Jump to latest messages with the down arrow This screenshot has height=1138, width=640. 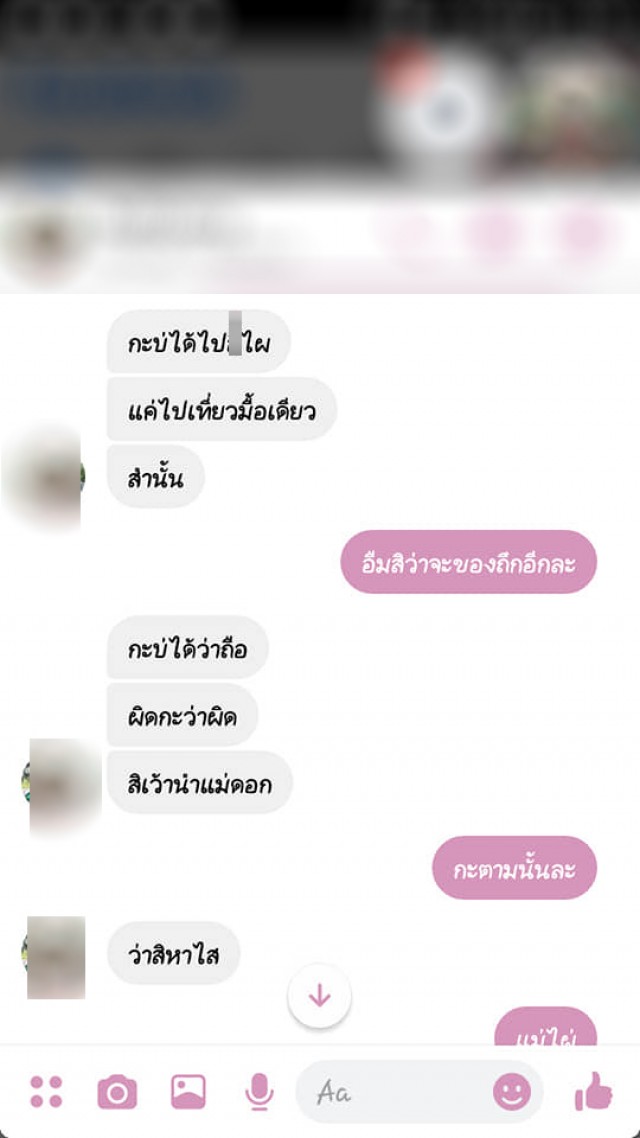(x=319, y=996)
